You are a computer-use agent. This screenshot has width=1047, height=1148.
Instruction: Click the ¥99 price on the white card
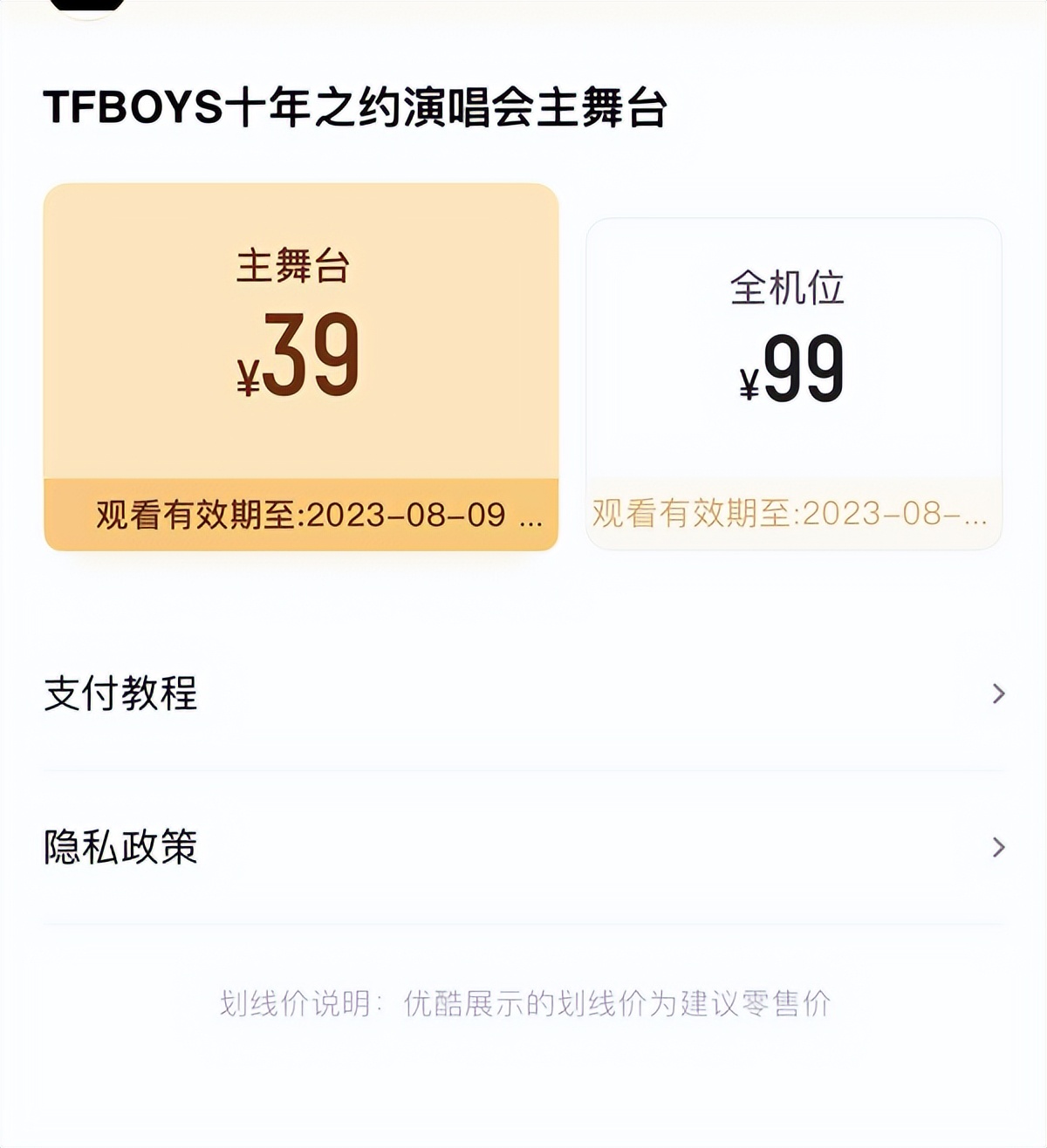[794, 371]
